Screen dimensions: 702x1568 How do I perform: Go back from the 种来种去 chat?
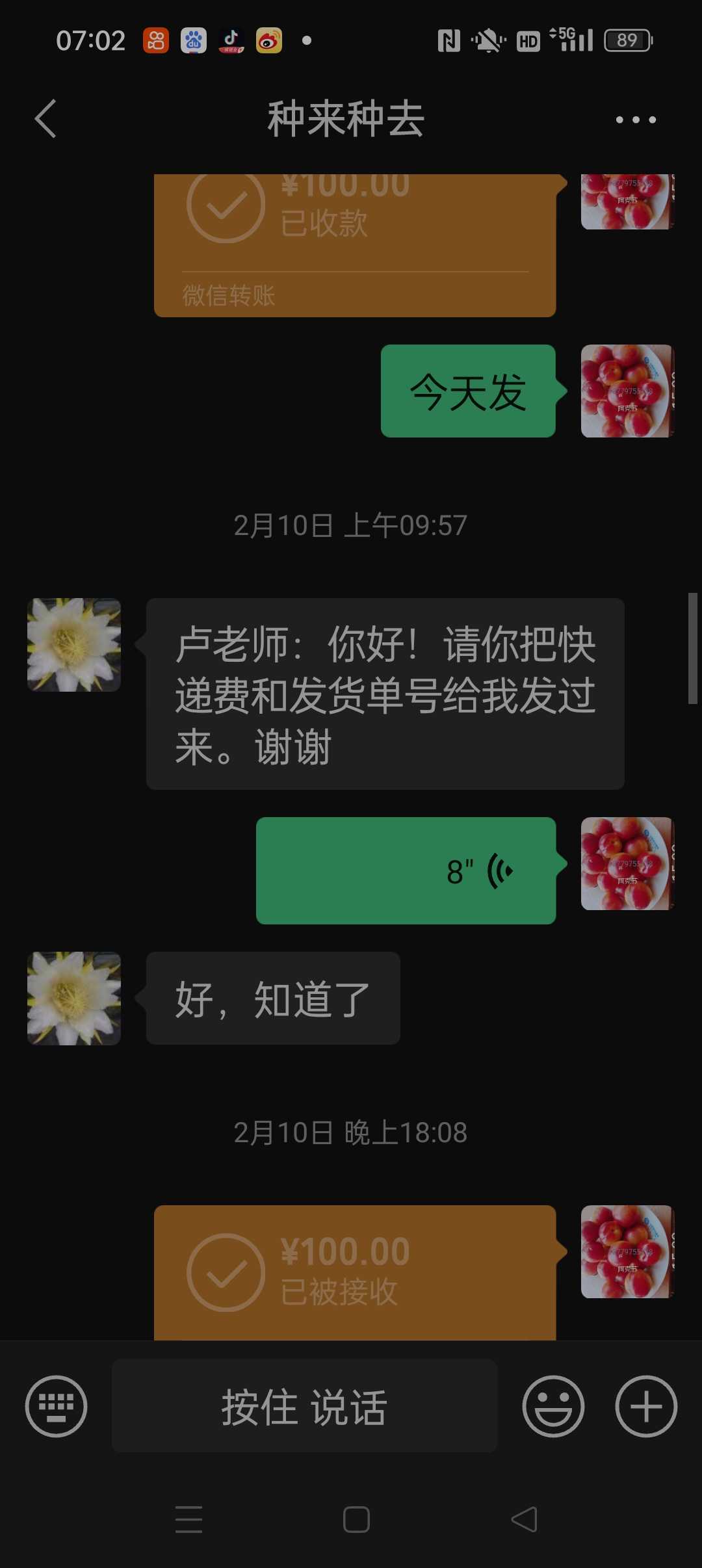(45, 119)
